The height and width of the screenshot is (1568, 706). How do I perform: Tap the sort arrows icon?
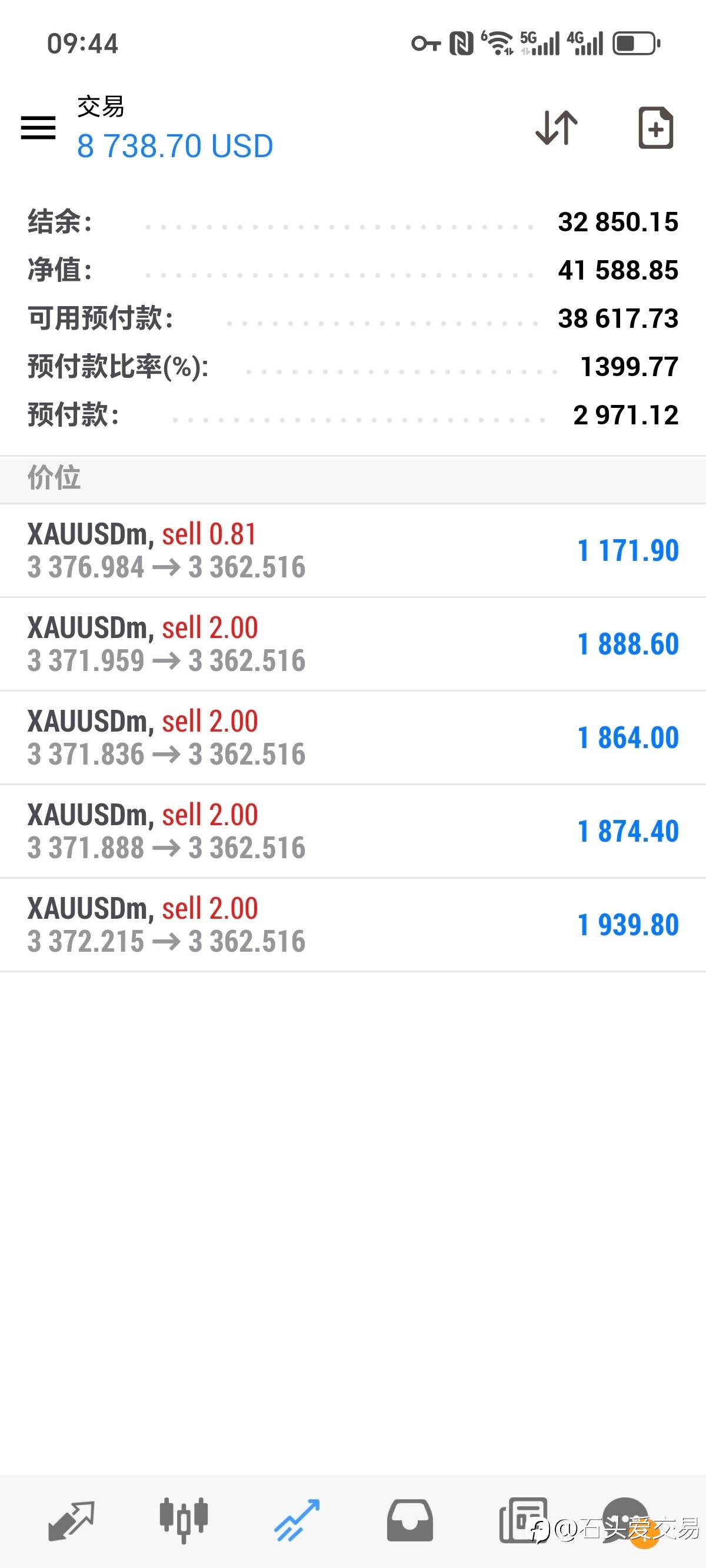tap(557, 128)
